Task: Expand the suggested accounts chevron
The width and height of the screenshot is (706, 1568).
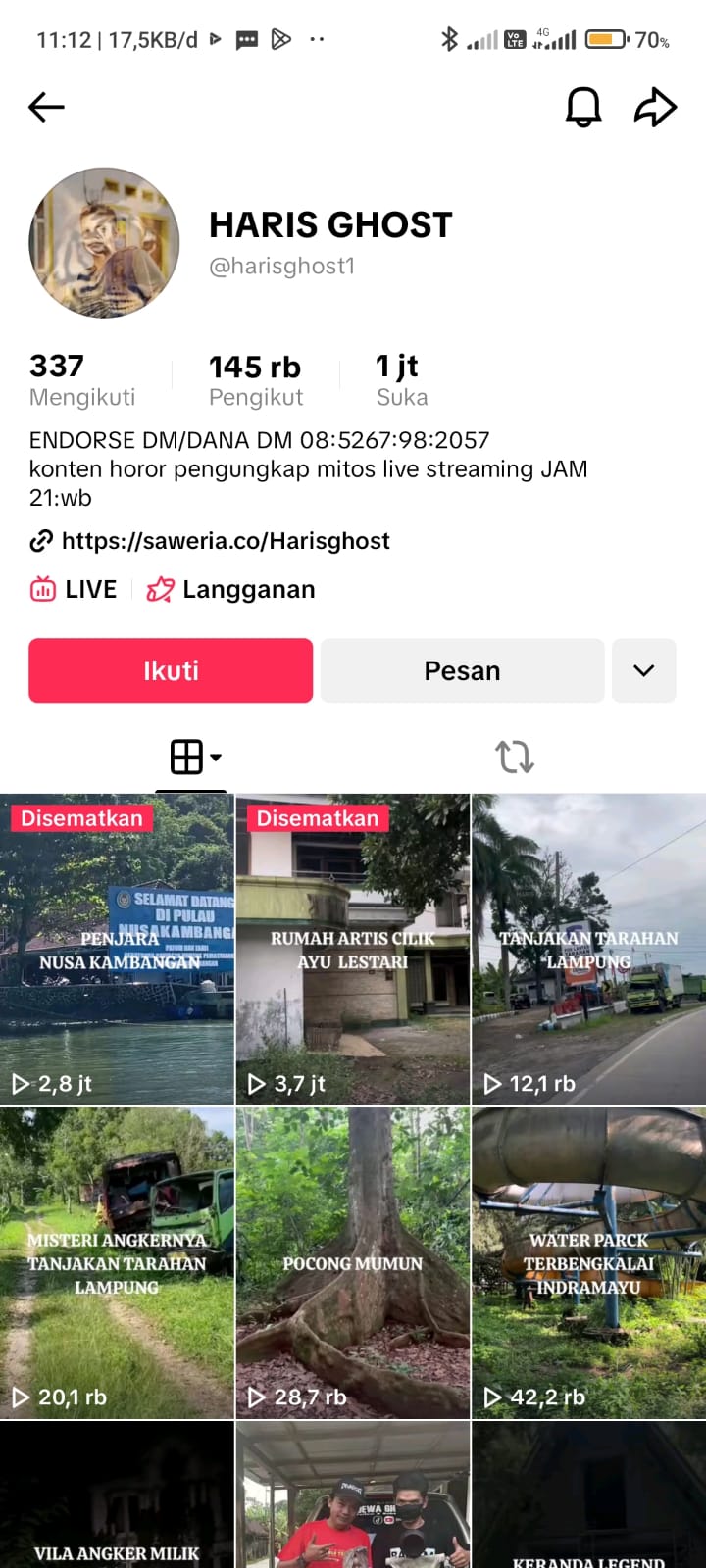Action: [x=643, y=670]
